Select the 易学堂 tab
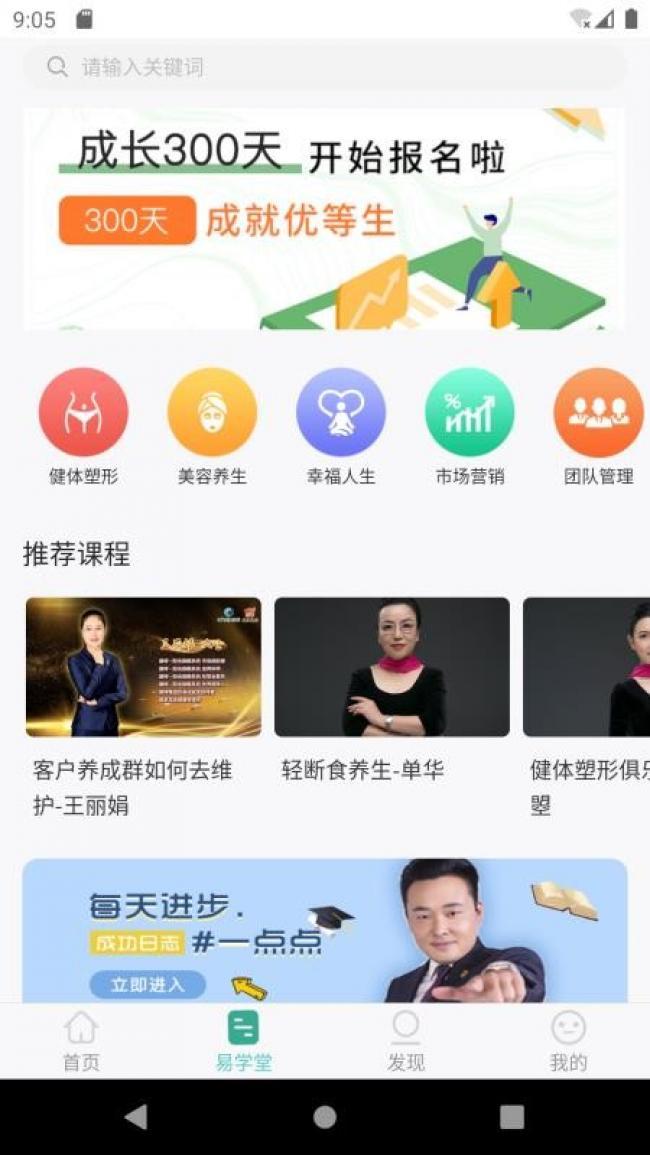Viewport: 650px width, 1155px height. pyautogui.click(x=244, y=1041)
